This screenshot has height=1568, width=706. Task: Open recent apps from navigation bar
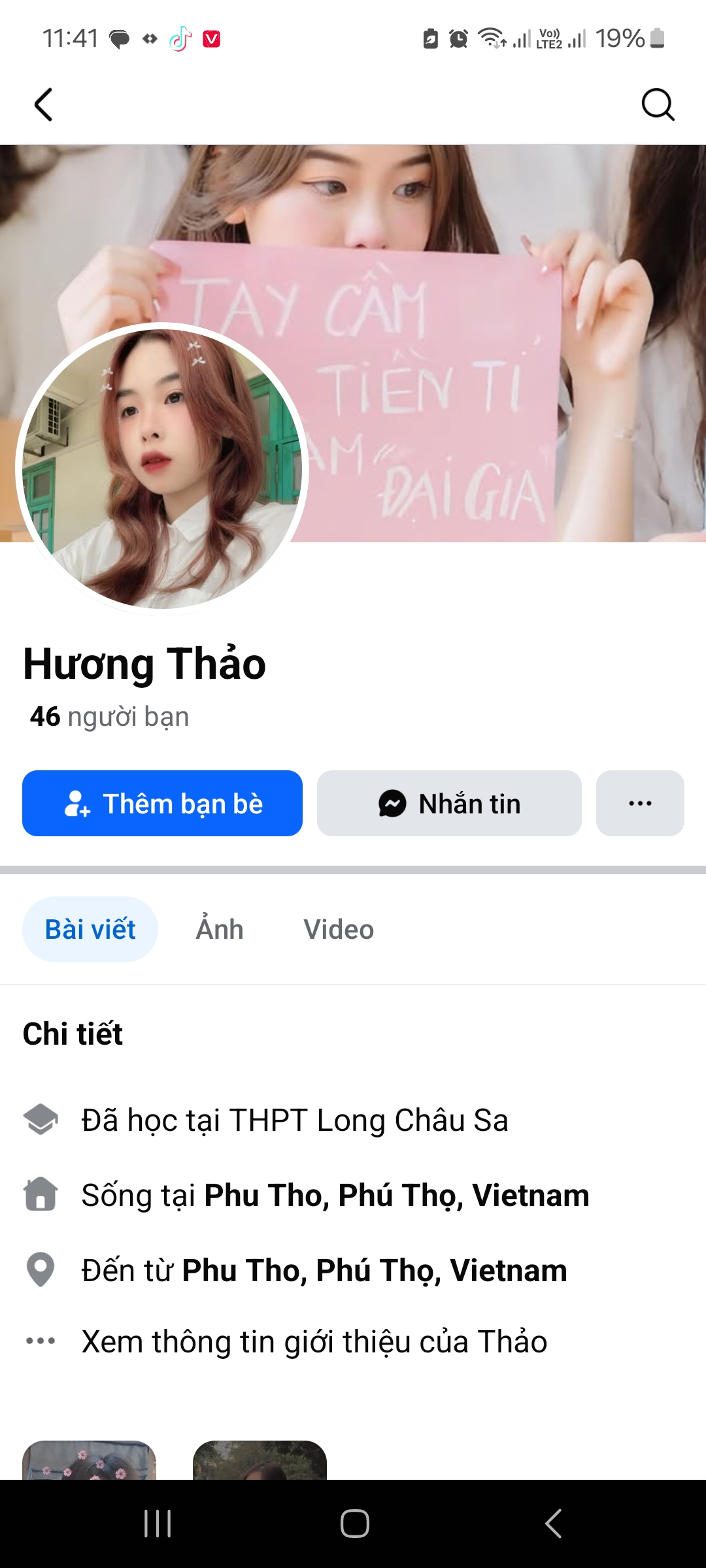point(158,1524)
